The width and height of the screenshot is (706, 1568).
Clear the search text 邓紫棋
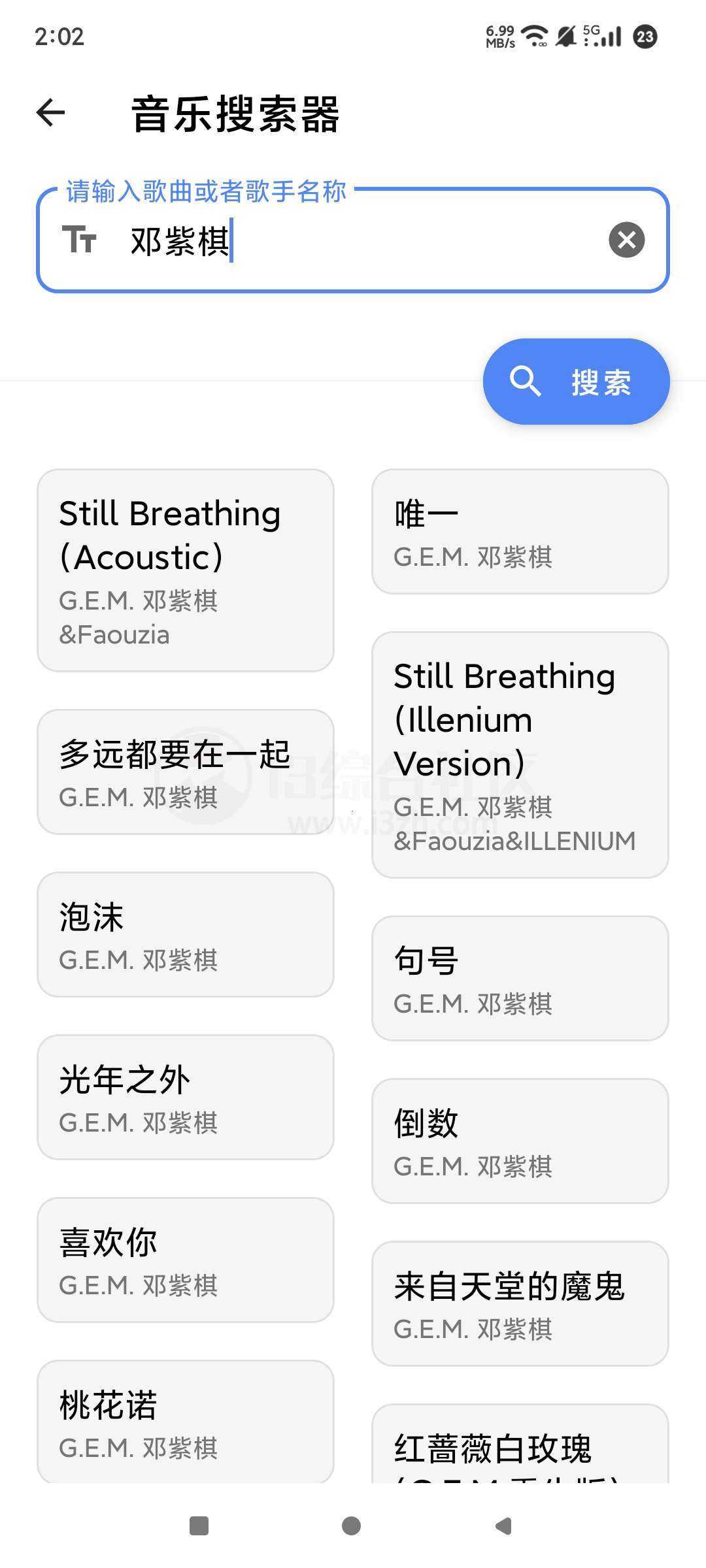coord(626,240)
